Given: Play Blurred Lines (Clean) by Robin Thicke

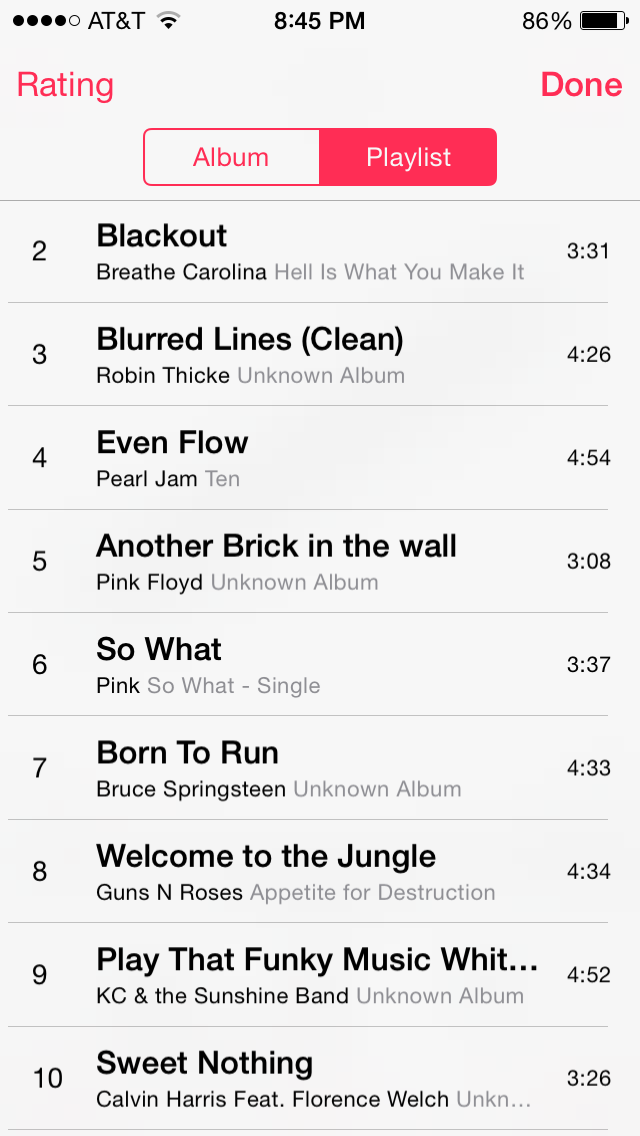Looking at the screenshot, I should (310, 354).
